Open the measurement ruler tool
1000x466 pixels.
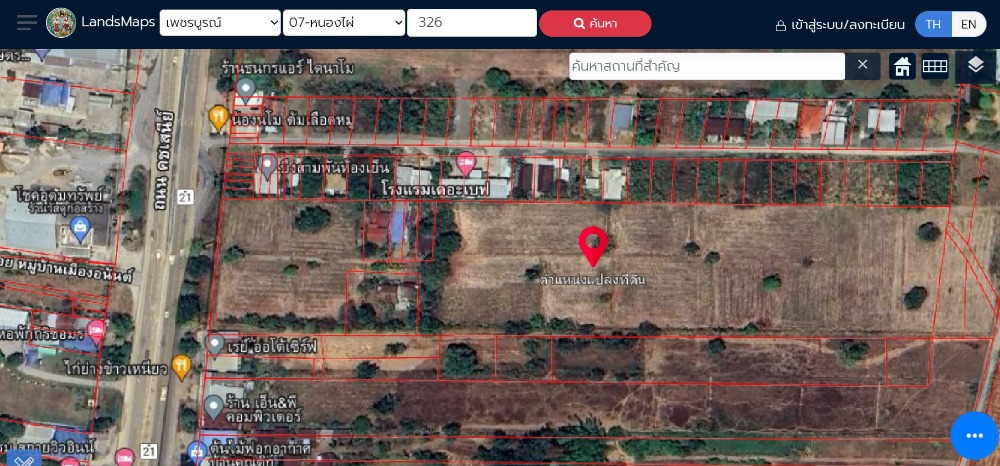point(935,66)
